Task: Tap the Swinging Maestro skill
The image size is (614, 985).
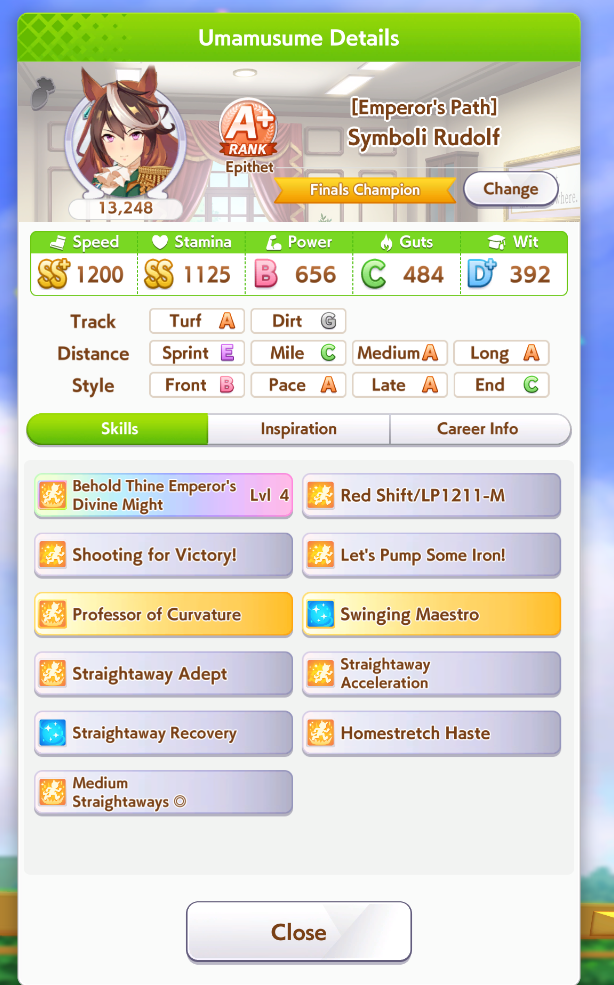Action: (431, 615)
